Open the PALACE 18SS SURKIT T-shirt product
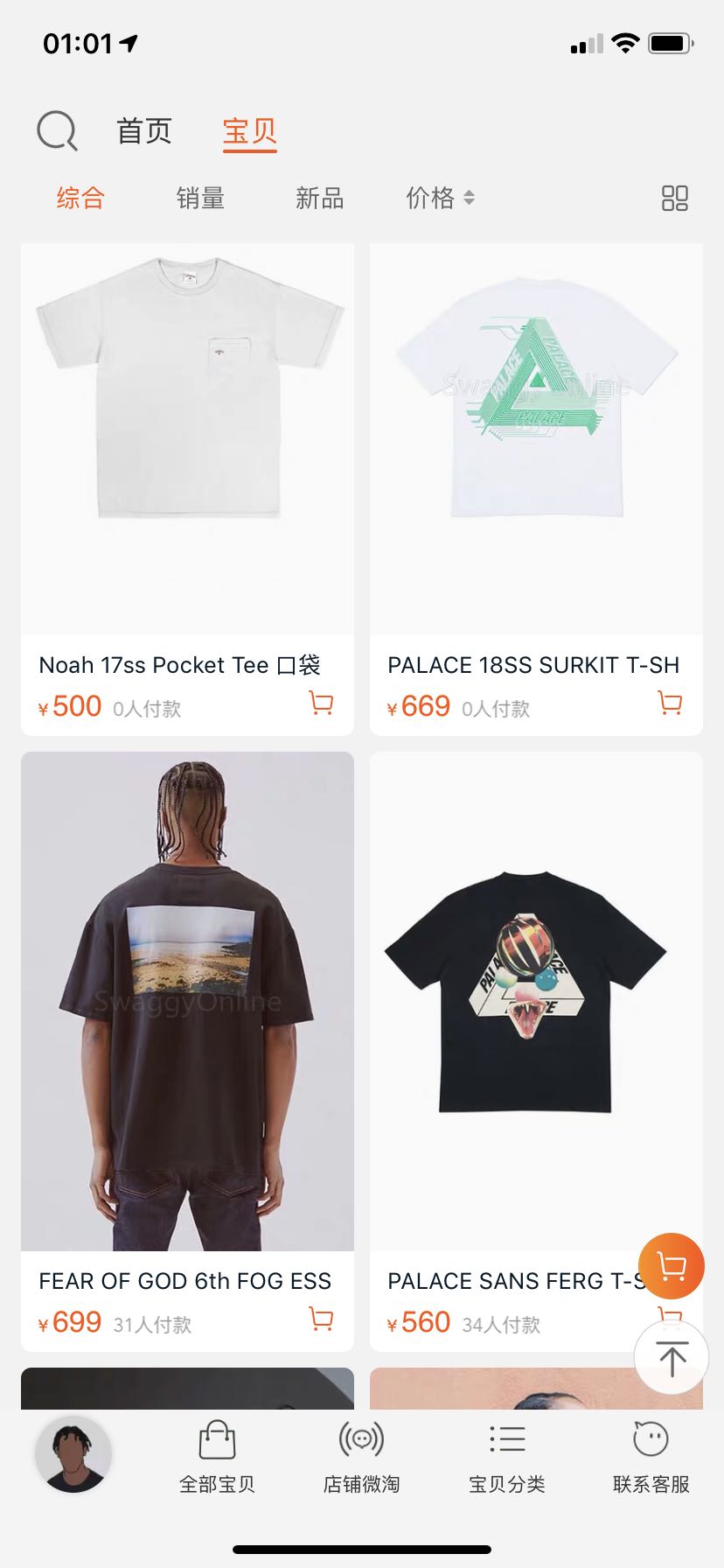 (536, 489)
